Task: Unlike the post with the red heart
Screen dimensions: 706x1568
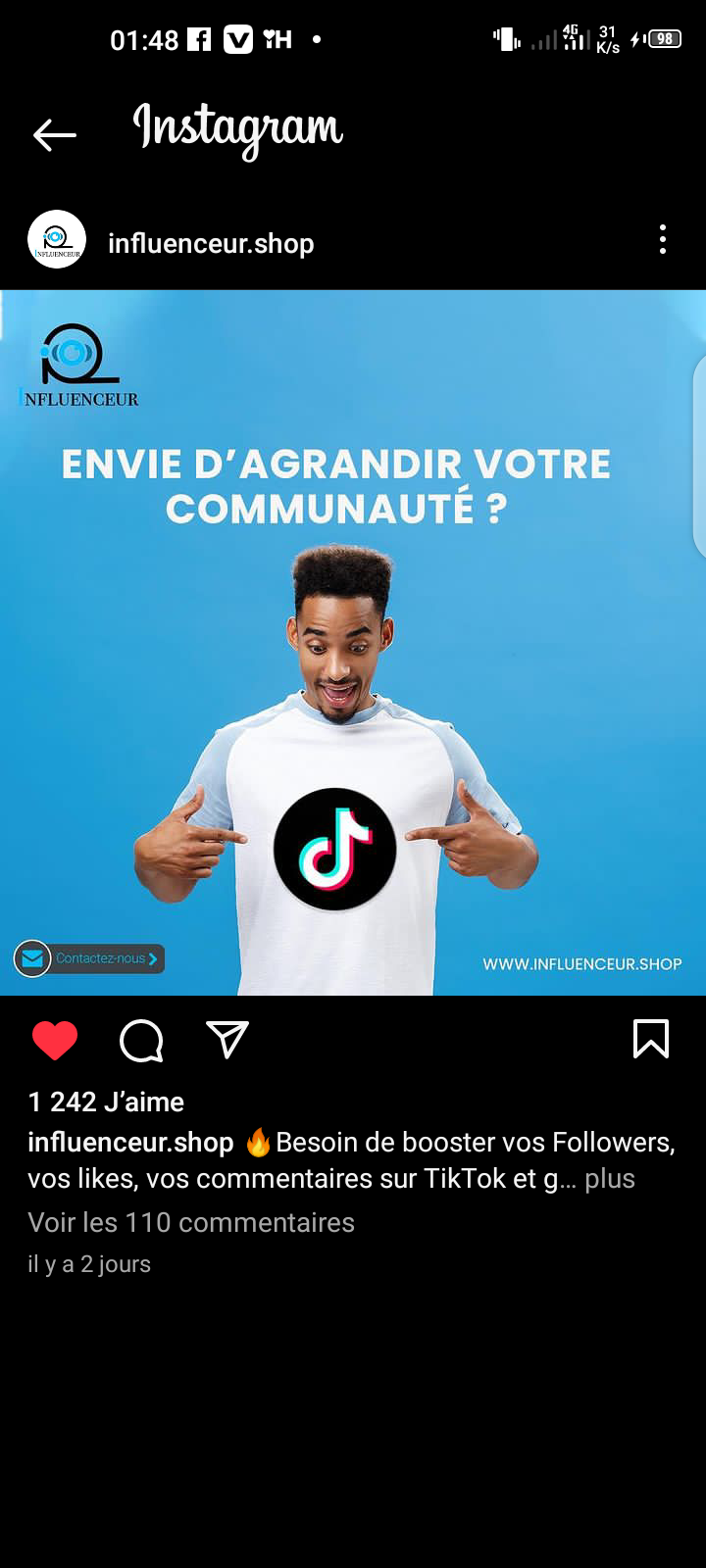Action: (x=55, y=1040)
